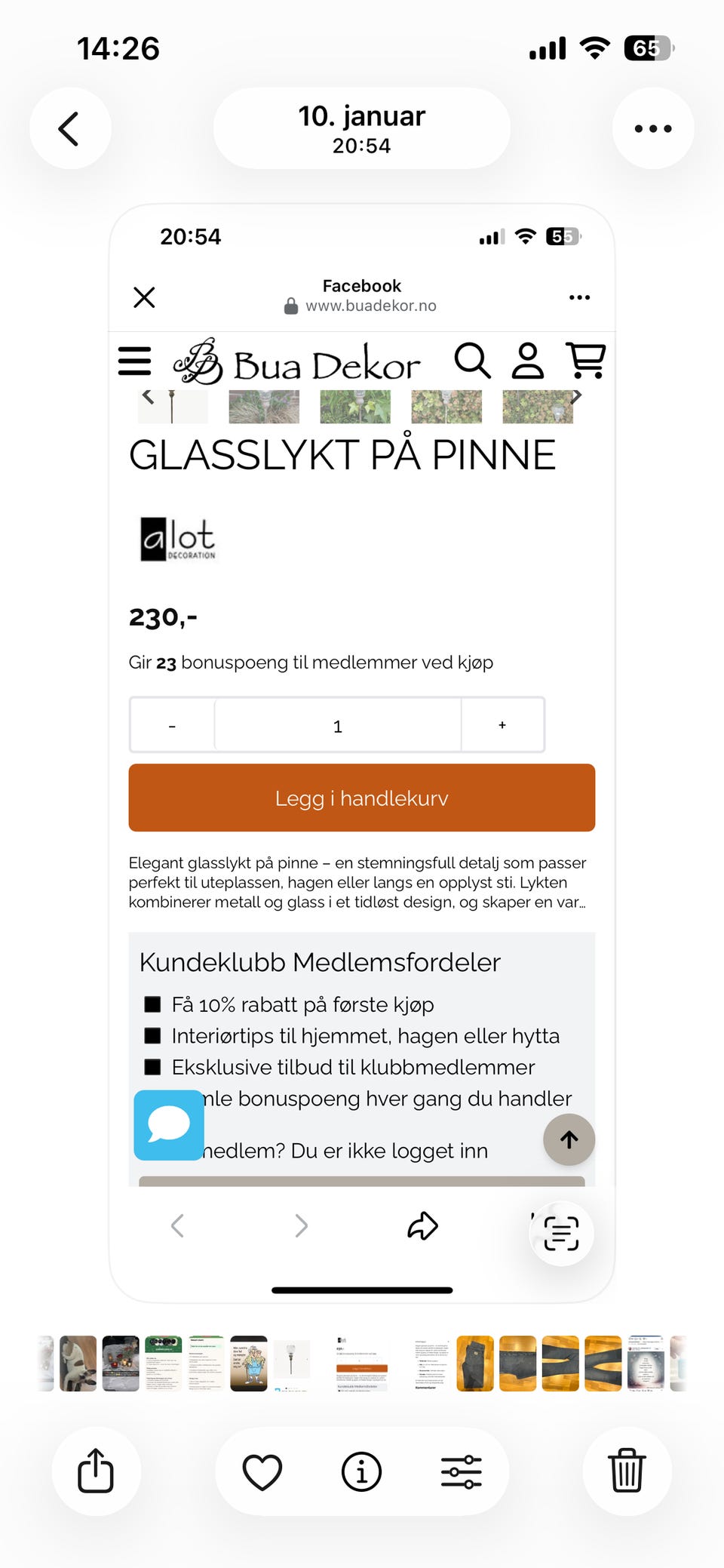Click the Legg i handlekurv button
The image size is (724, 1568).
click(x=361, y=798)
